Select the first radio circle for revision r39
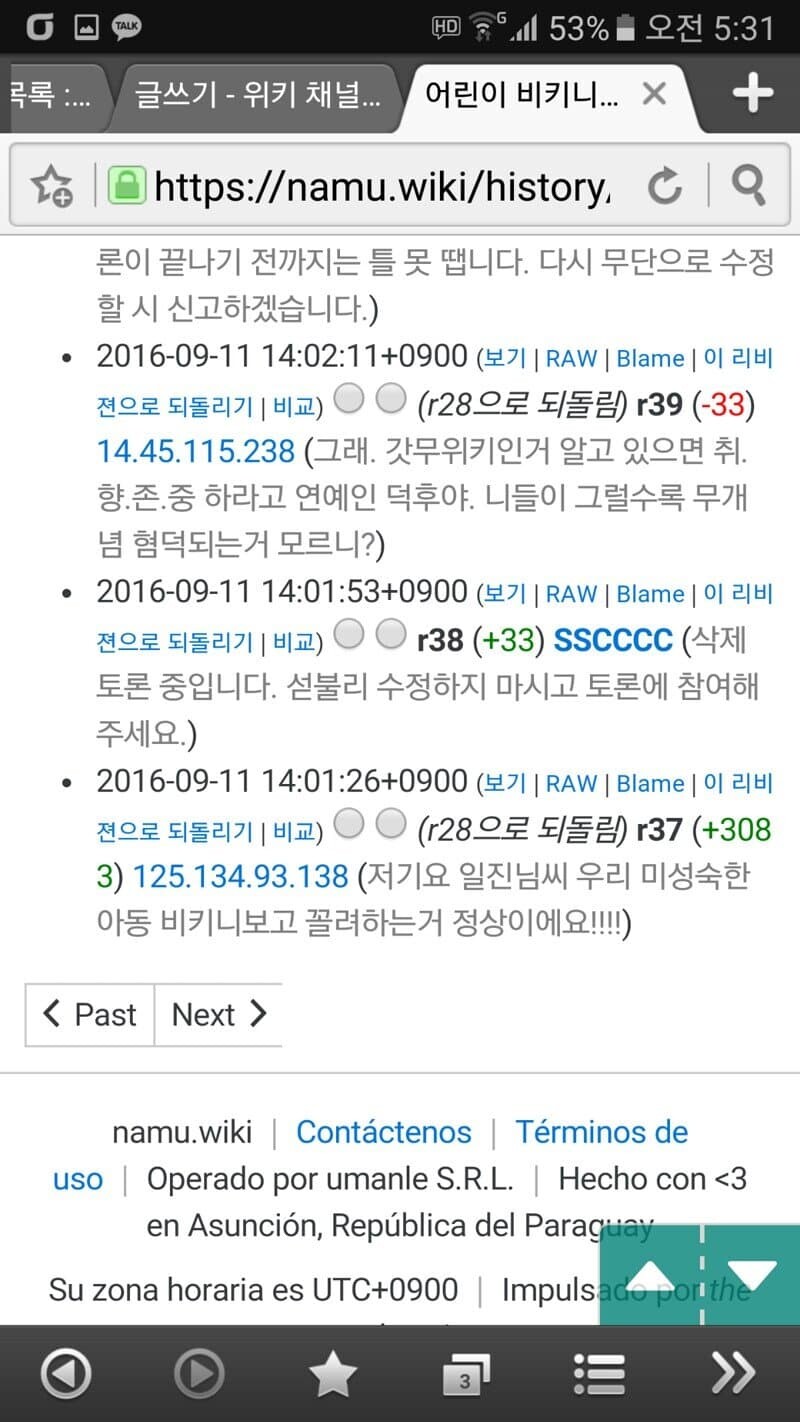The height and width of the screenshot is (1422, 800). coord(350,397)
